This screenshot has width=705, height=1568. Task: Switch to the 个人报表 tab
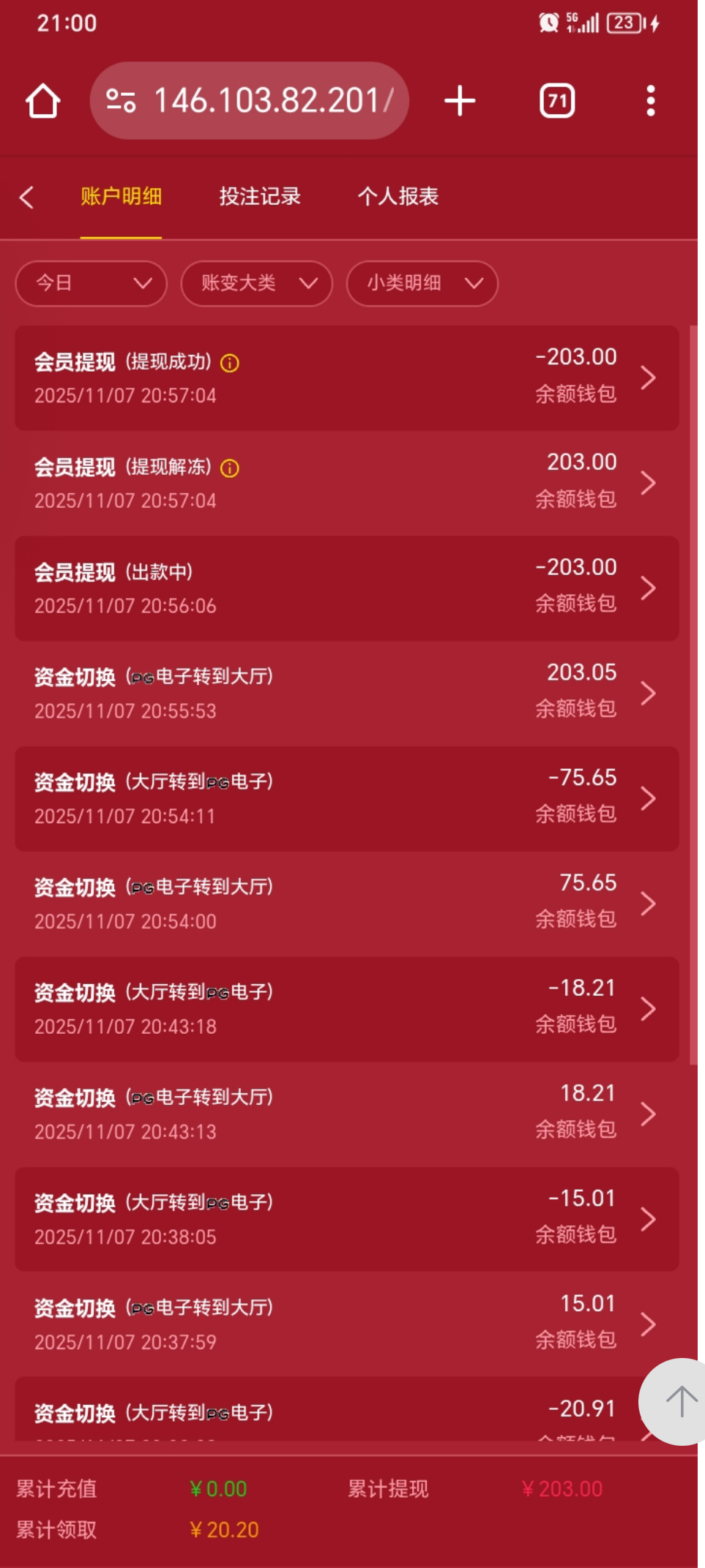[x=398, y=197]
